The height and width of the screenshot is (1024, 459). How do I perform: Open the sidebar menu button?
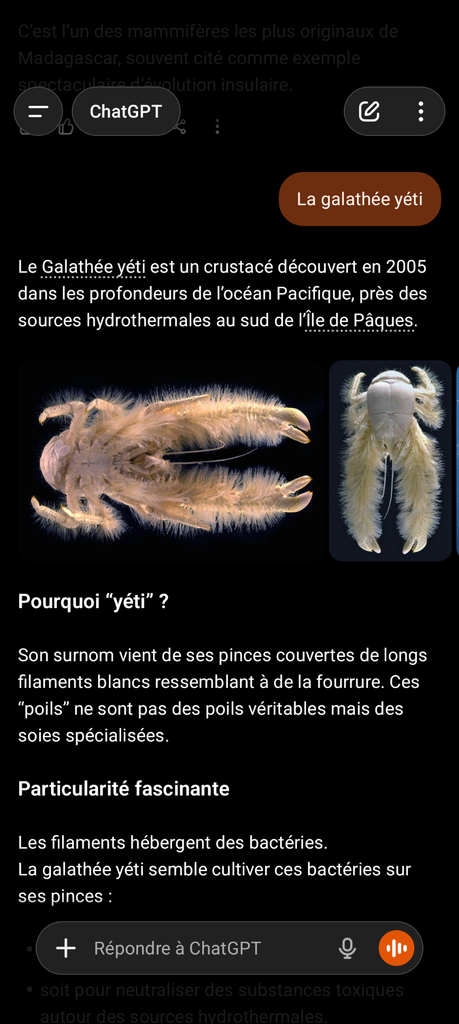tap(39, 111)
